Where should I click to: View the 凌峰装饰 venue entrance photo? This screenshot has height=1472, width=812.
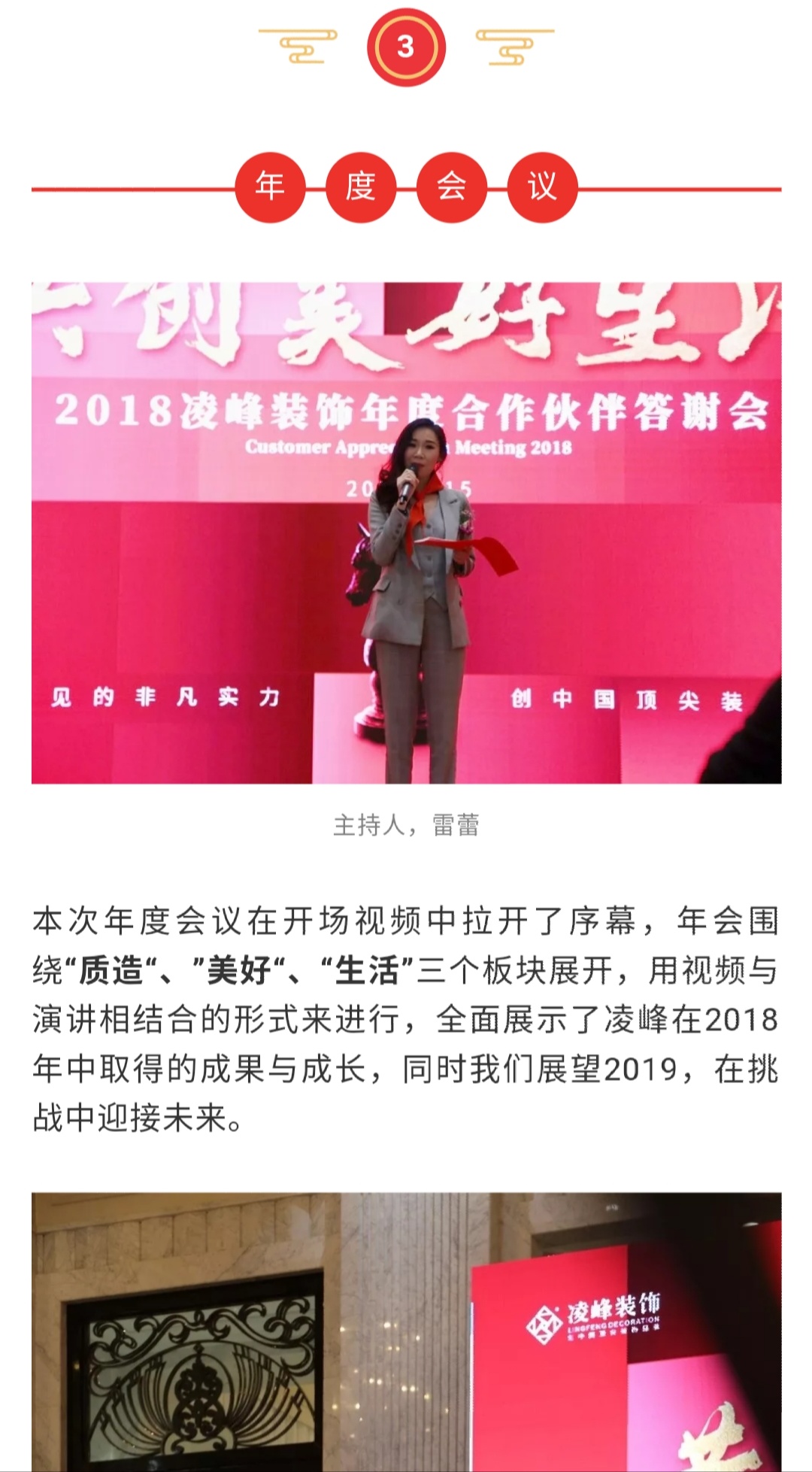[406, 1331]
